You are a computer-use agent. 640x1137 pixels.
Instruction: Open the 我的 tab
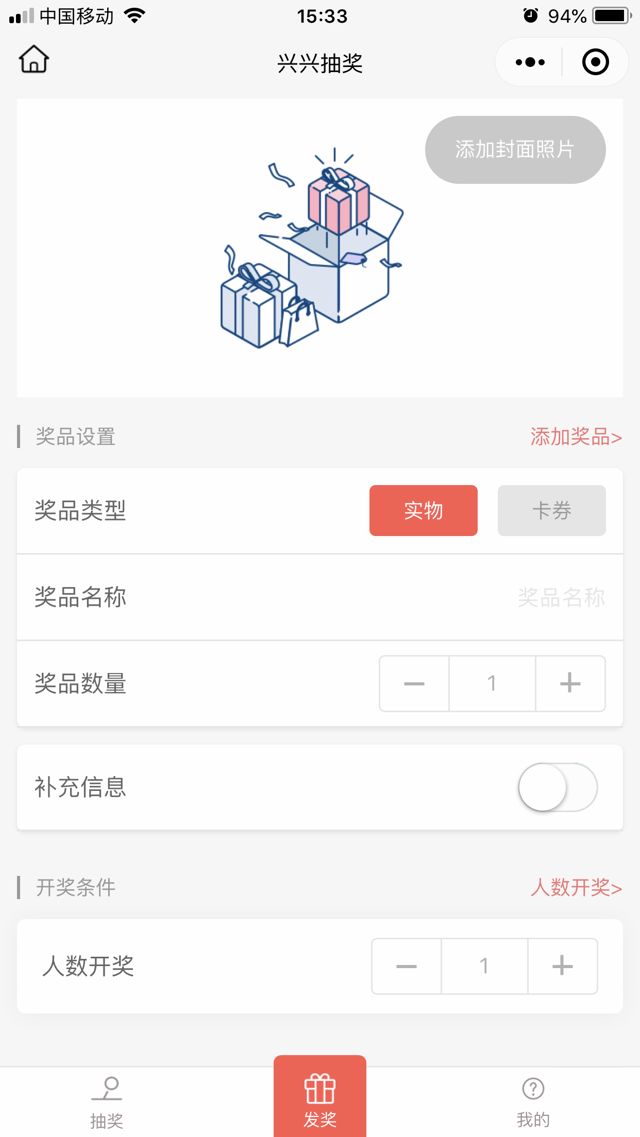click(x=533, y=1101)
